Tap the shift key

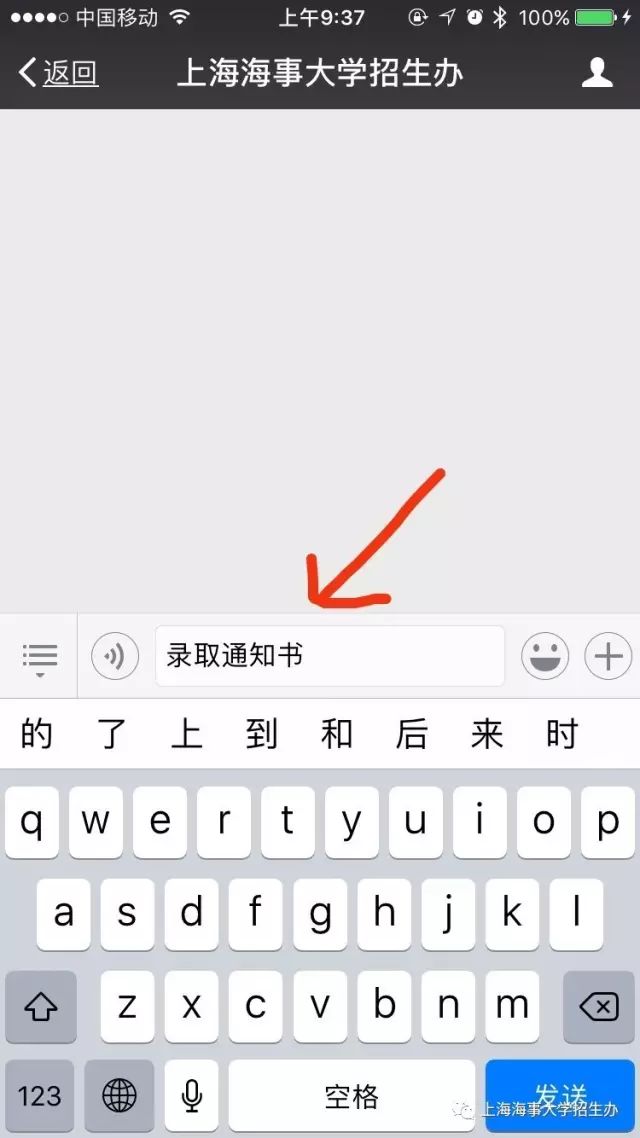point(41,1007)
